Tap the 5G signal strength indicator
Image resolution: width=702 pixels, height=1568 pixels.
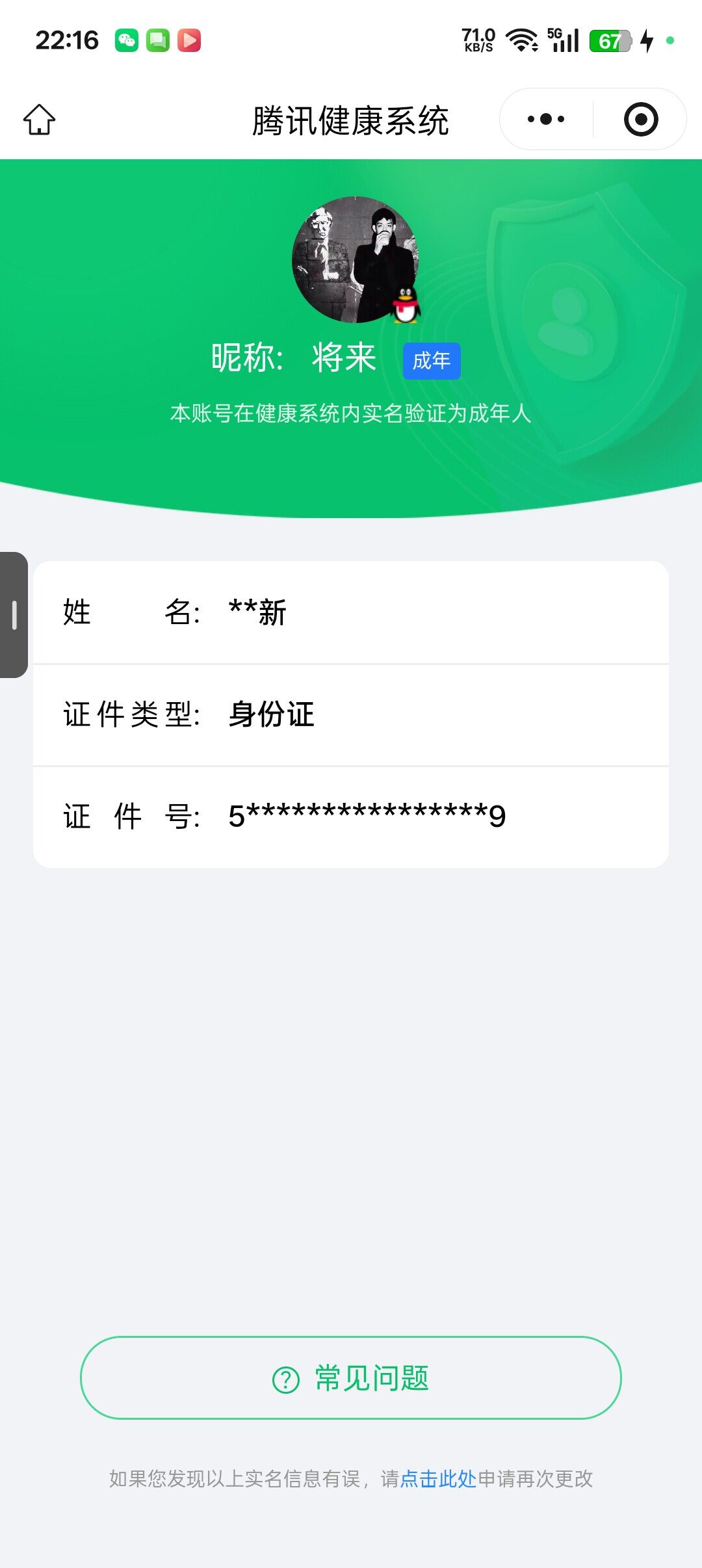tap(564, 40)
